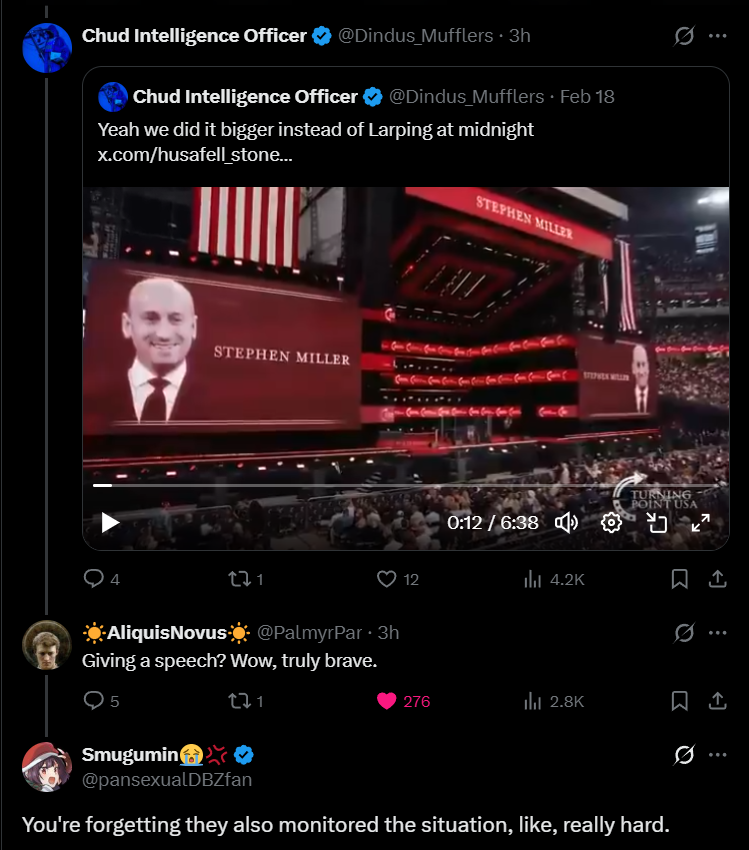The image size is (749, 850).
Task: Tap the Grok icon on AliquisNovus's comment
Action: click(x=684, y=633)
